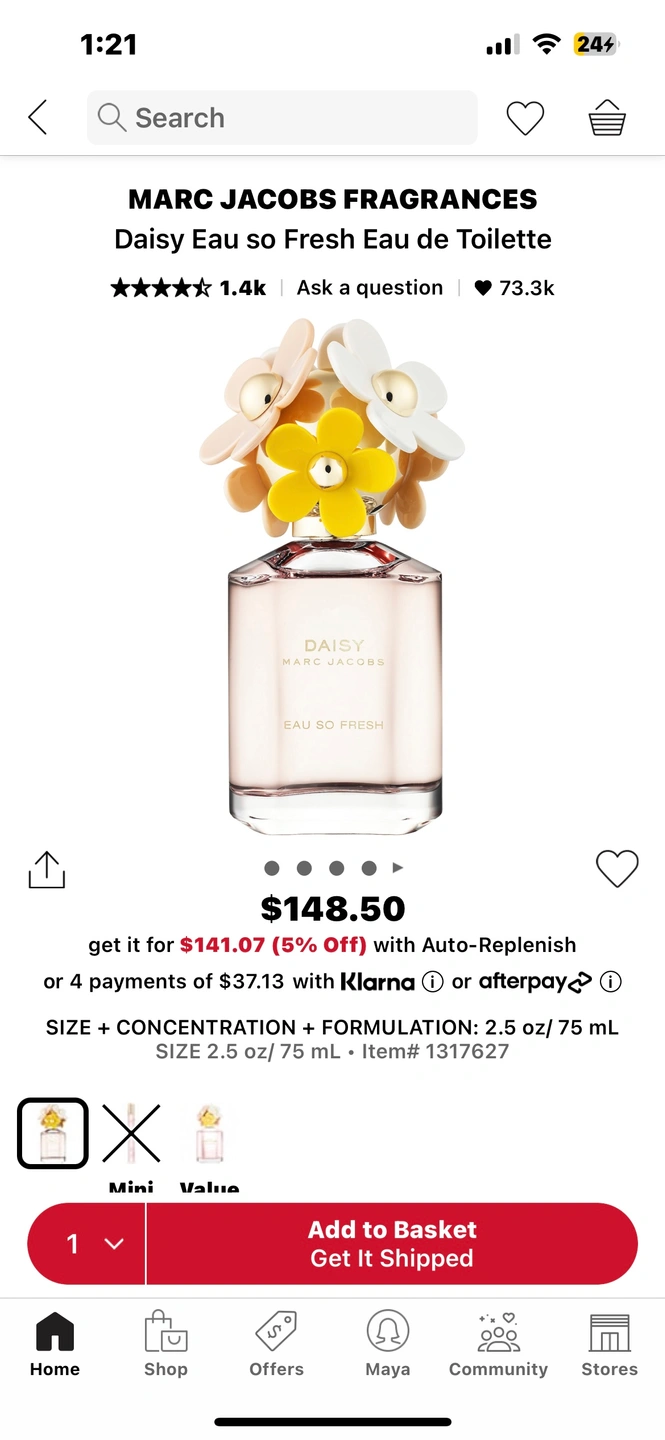Select the 2.5 oz size swatch
Viewport: 665px width, 1440px height.
(x=53, y=1134)
